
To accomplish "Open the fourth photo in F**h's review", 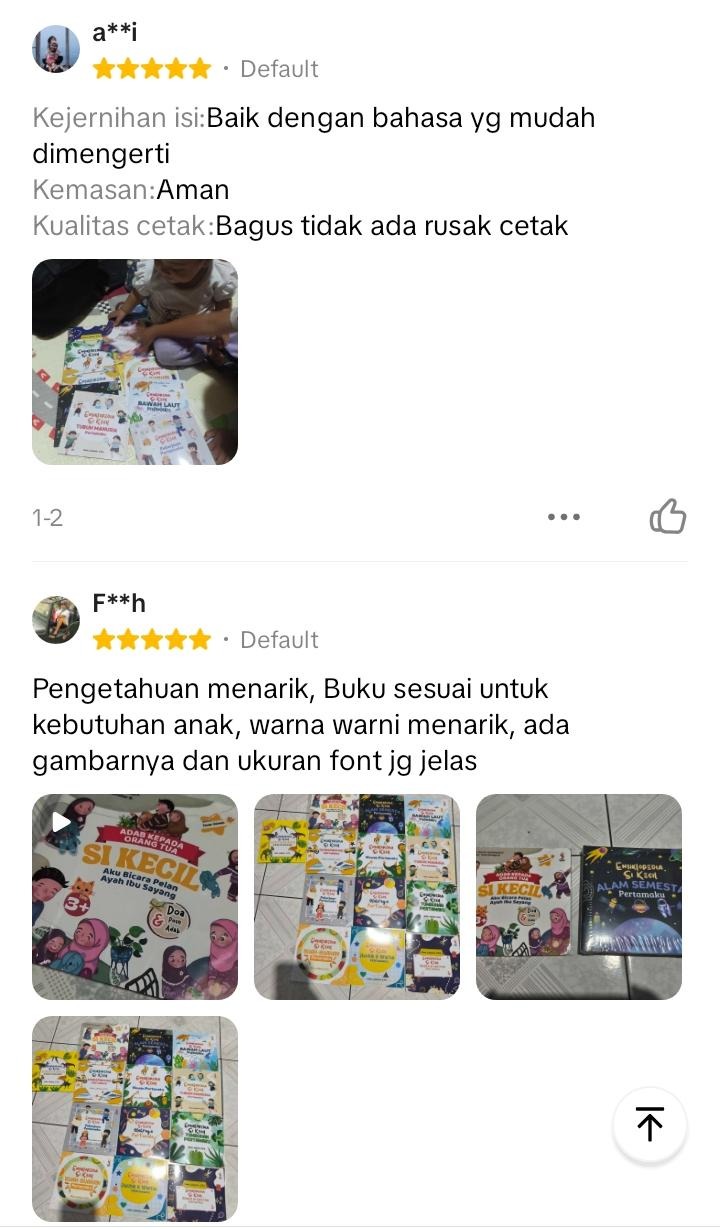I will click(x=135, y=1119).
